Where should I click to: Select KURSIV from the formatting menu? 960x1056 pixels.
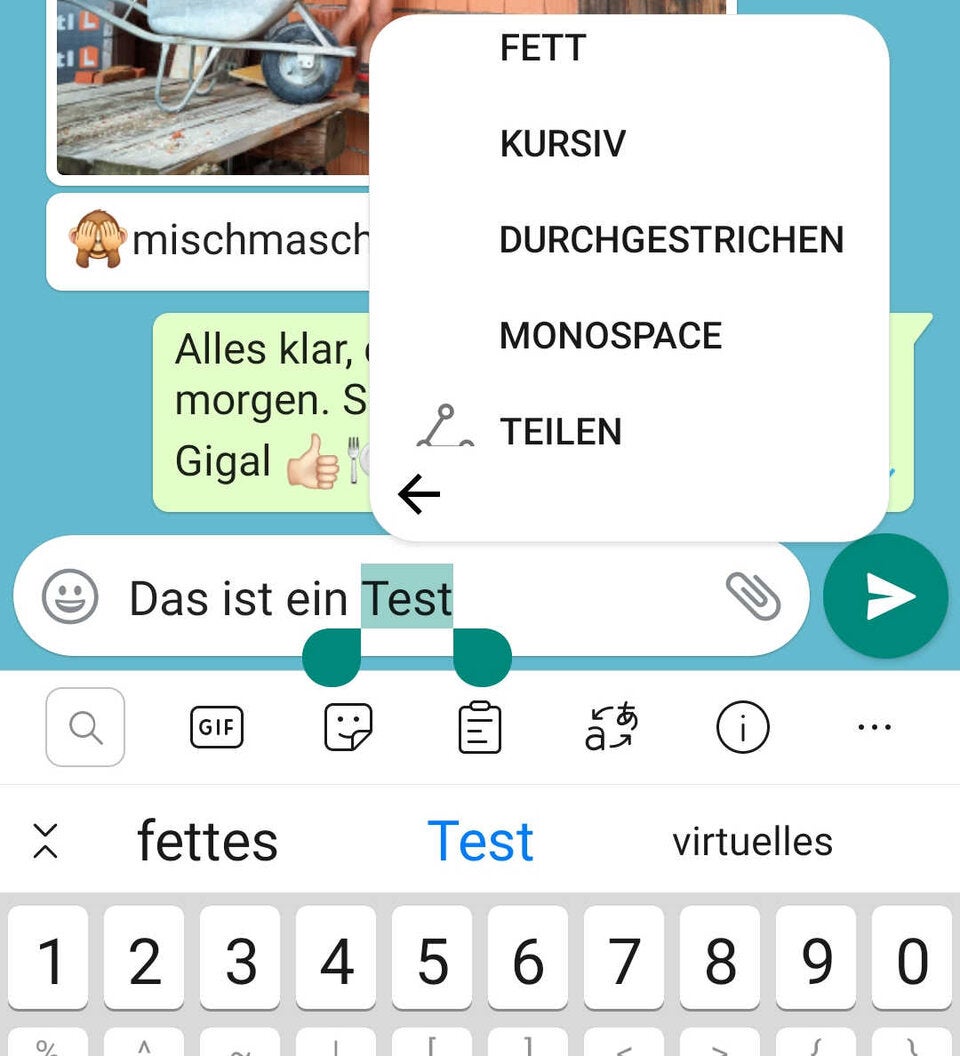562,144
